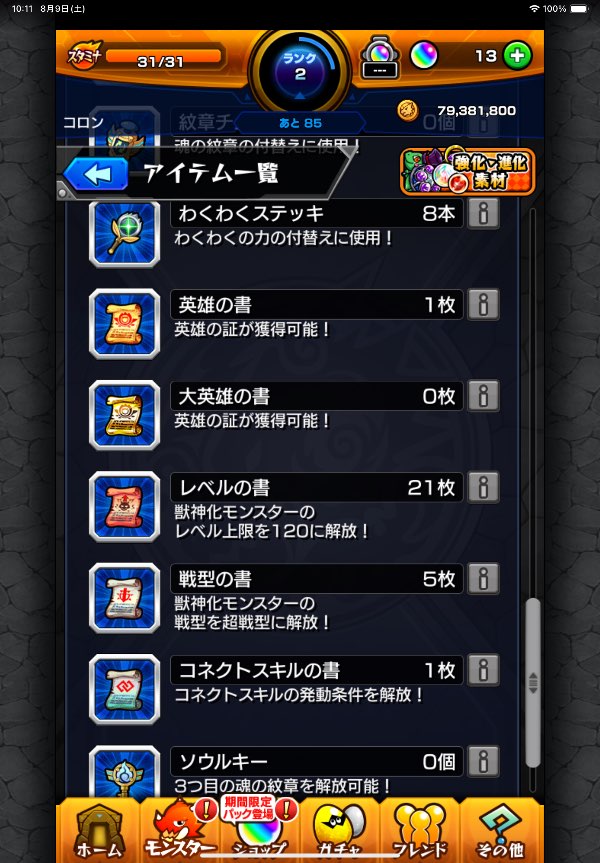Show info for ソウルキー
The height and width of the screenshot is (863, 600).
(x=483, y=760)
